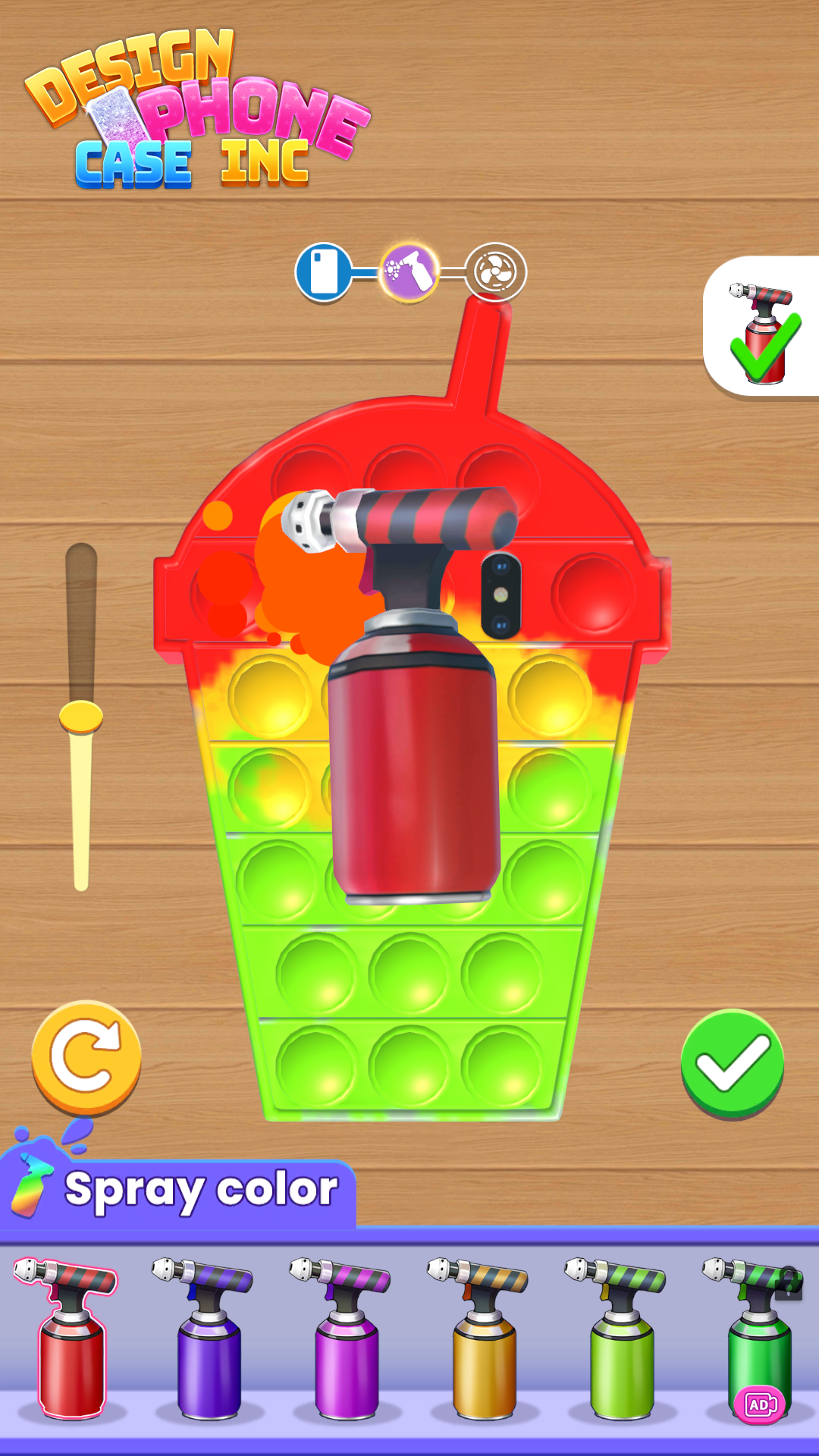Viewport: 819px width, 1456px height.
Task: Tap the purple spray paint step icon
Action: click(x=409, y=271)
